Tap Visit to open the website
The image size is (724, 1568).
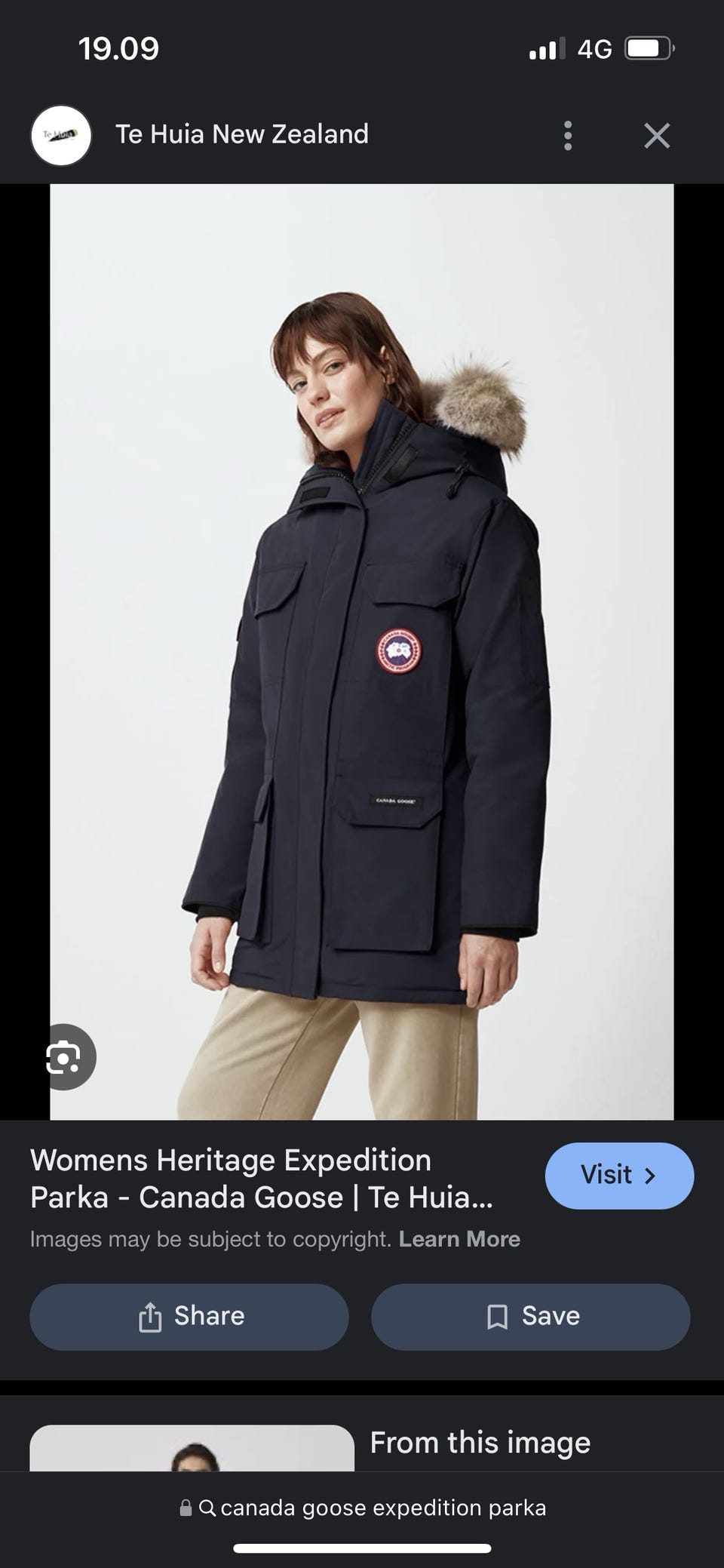point(619,1176)
